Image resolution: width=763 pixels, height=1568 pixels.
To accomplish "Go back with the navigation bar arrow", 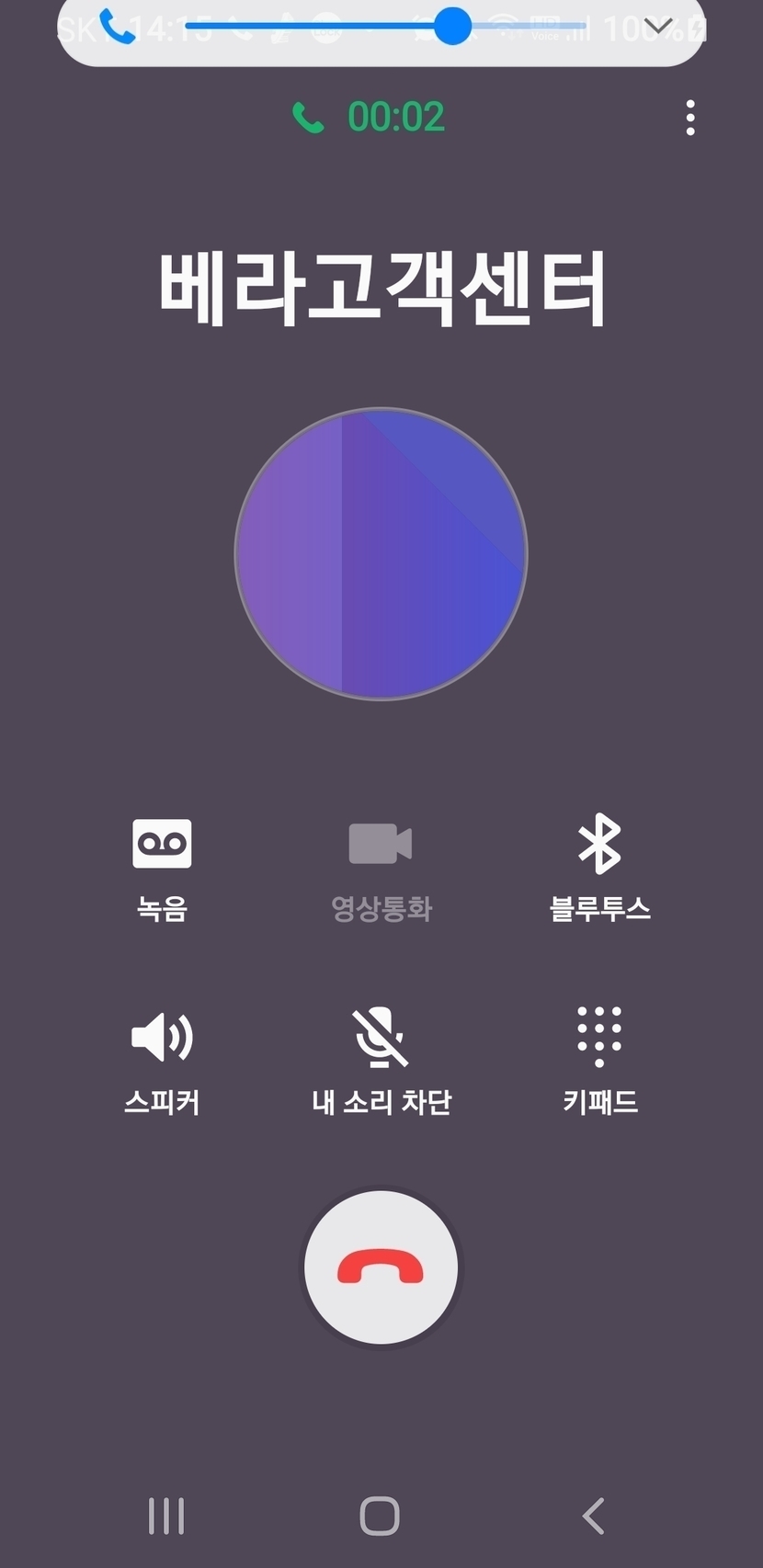I will click(x=594, y=1516).
